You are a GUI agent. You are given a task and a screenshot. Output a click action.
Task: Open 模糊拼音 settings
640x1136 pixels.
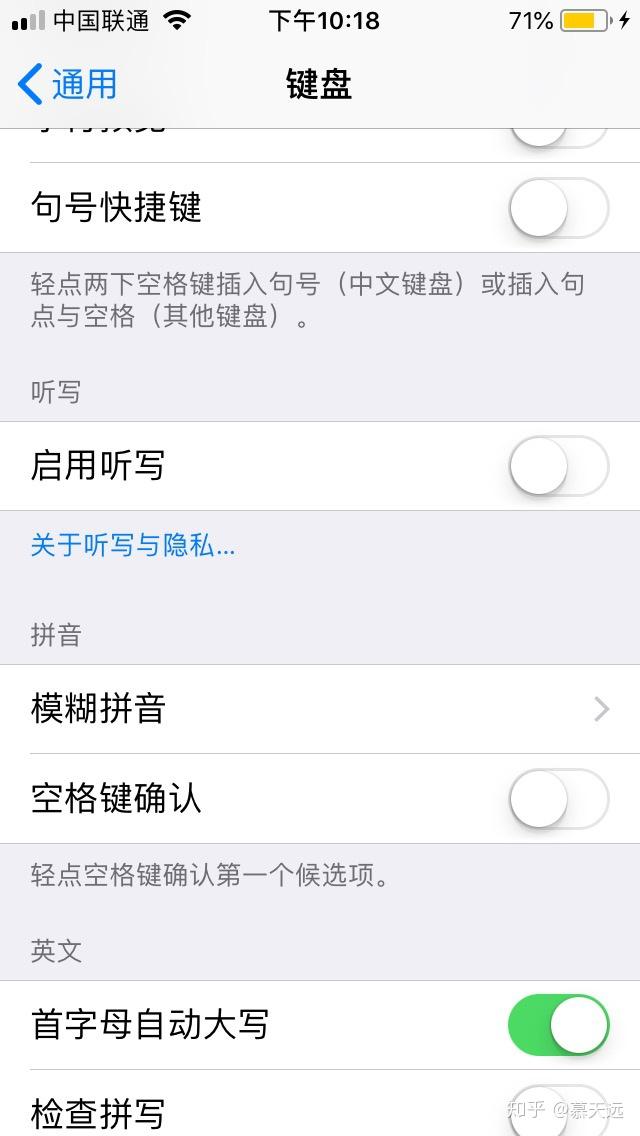pos(320,709)
